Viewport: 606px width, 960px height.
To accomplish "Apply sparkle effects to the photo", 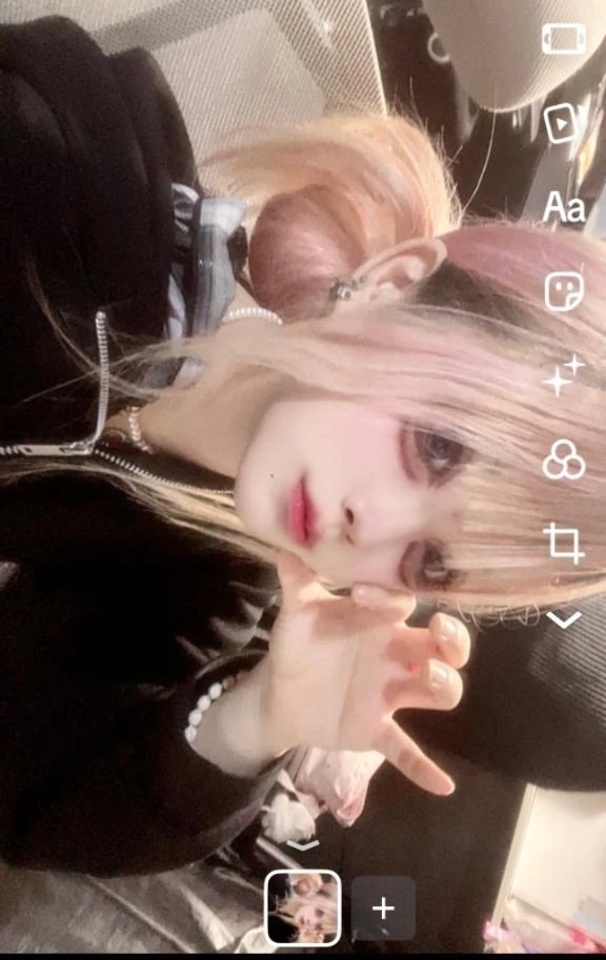I will [563, 376].
